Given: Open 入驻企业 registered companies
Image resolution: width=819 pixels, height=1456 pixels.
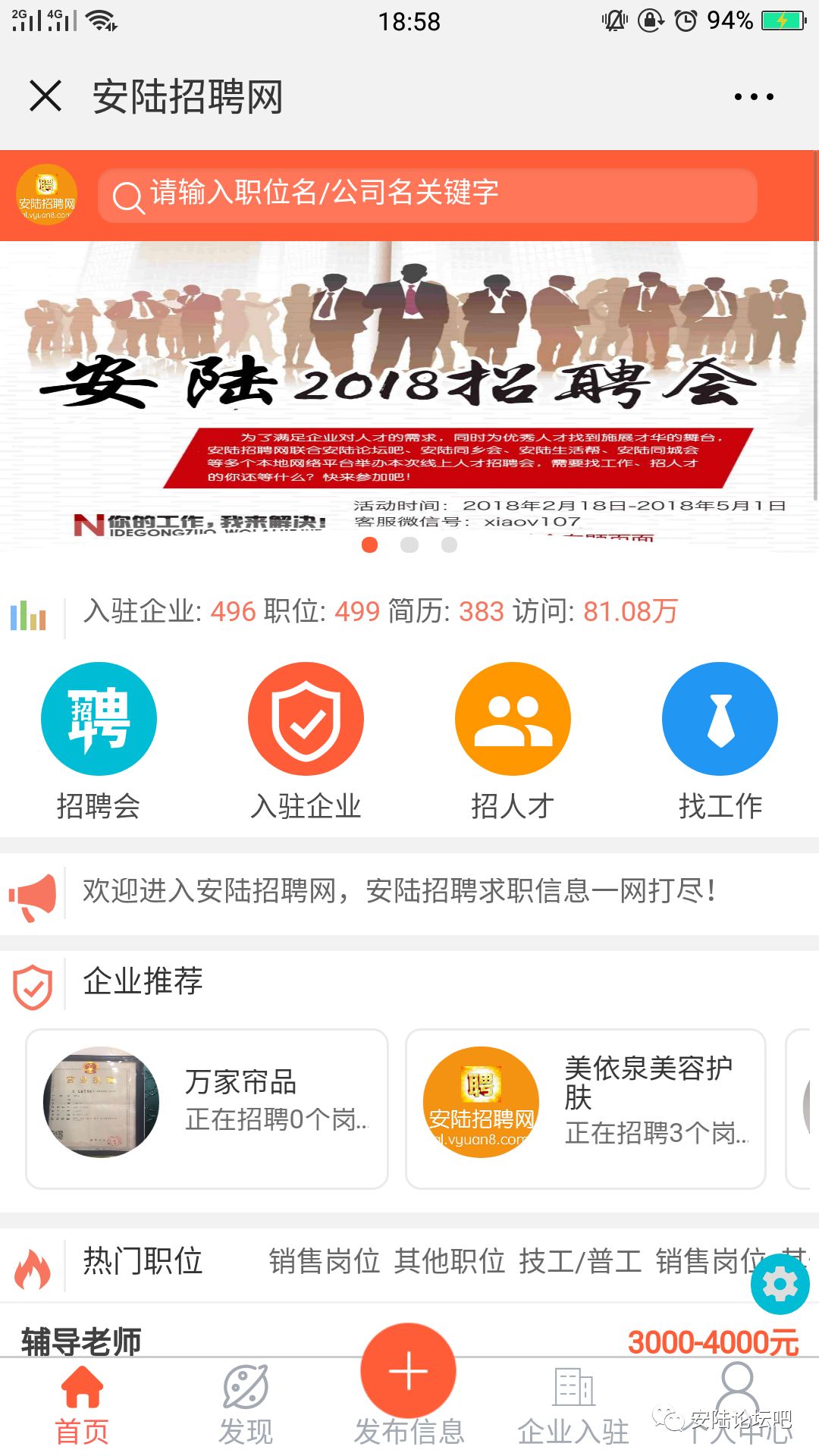Looking at the screenshot, I should 306,740.
